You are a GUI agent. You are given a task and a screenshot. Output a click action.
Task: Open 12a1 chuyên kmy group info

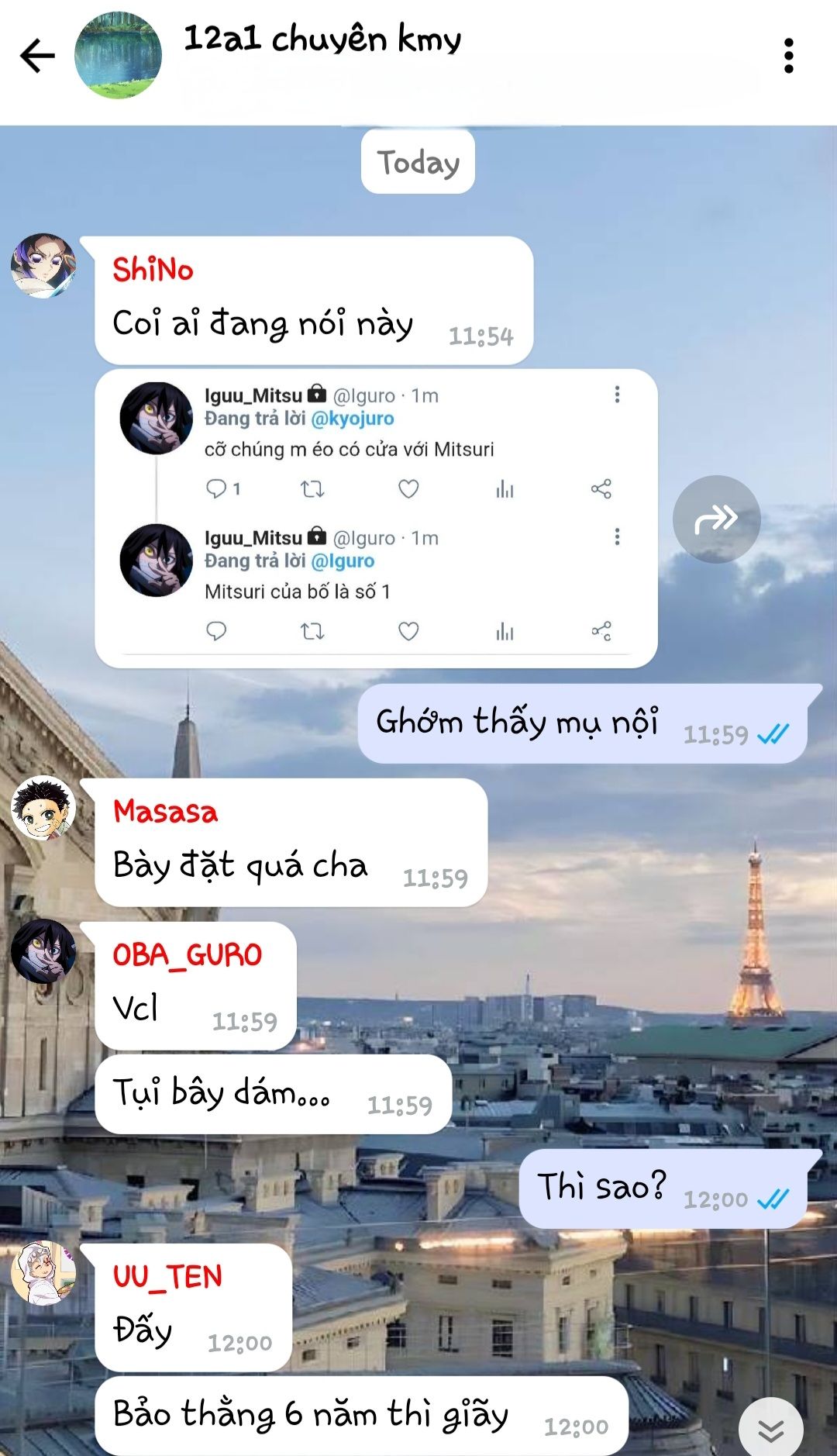point(322,39)
